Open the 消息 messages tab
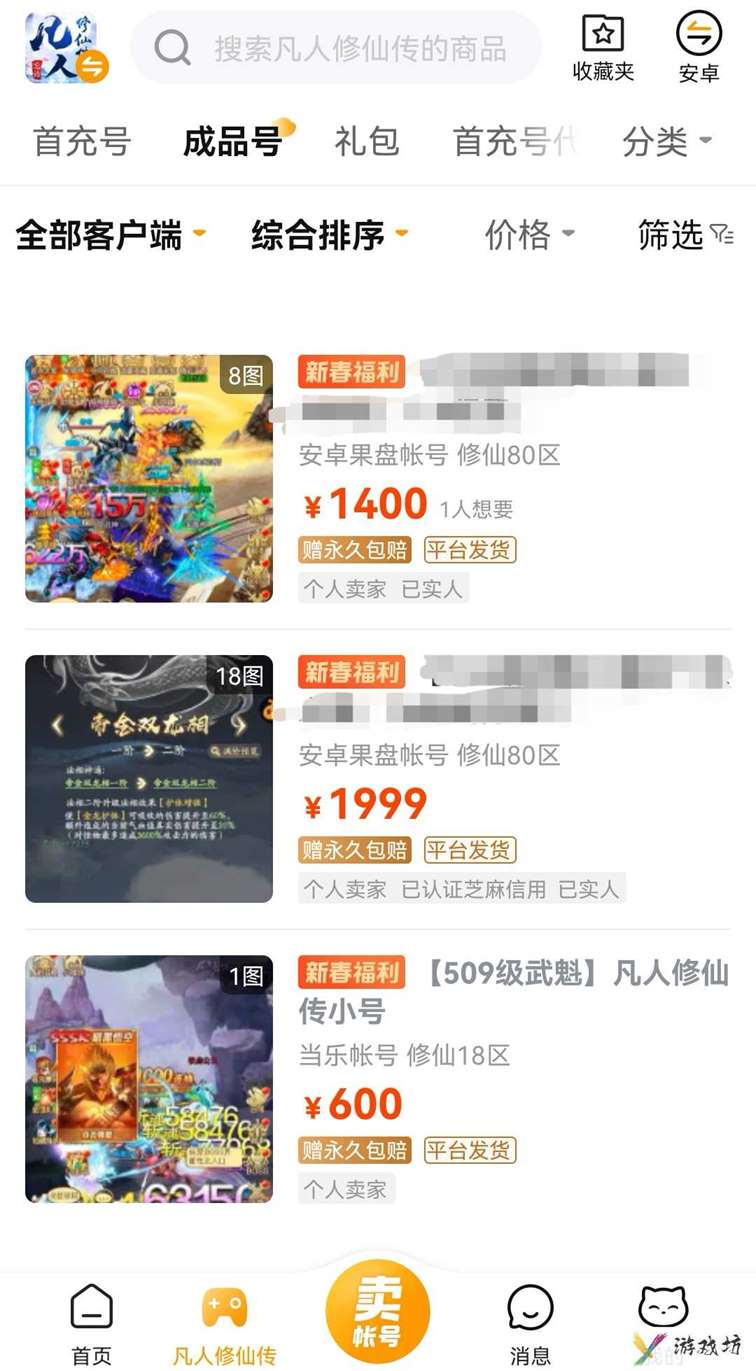This screenshot has width=756, height=1371. coord(530,1323)
